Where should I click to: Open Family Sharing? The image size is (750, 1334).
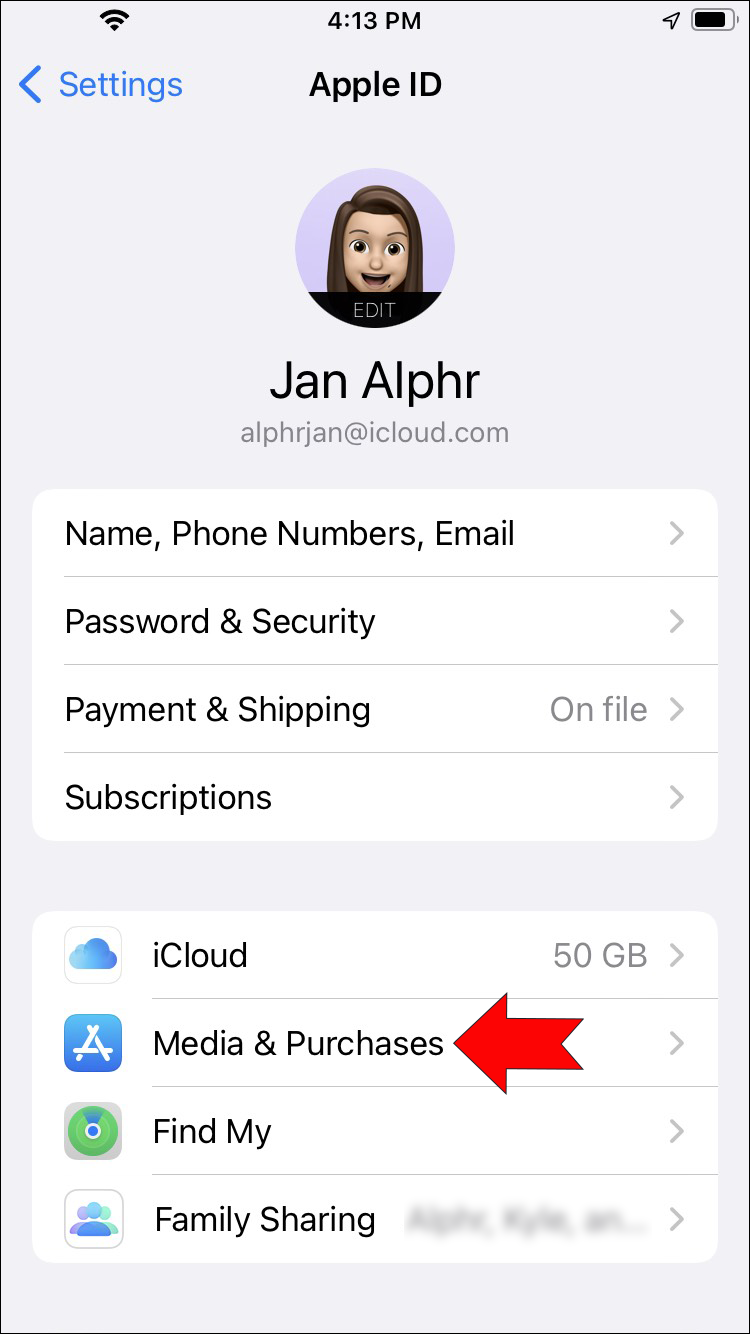tap(374, 1219)
